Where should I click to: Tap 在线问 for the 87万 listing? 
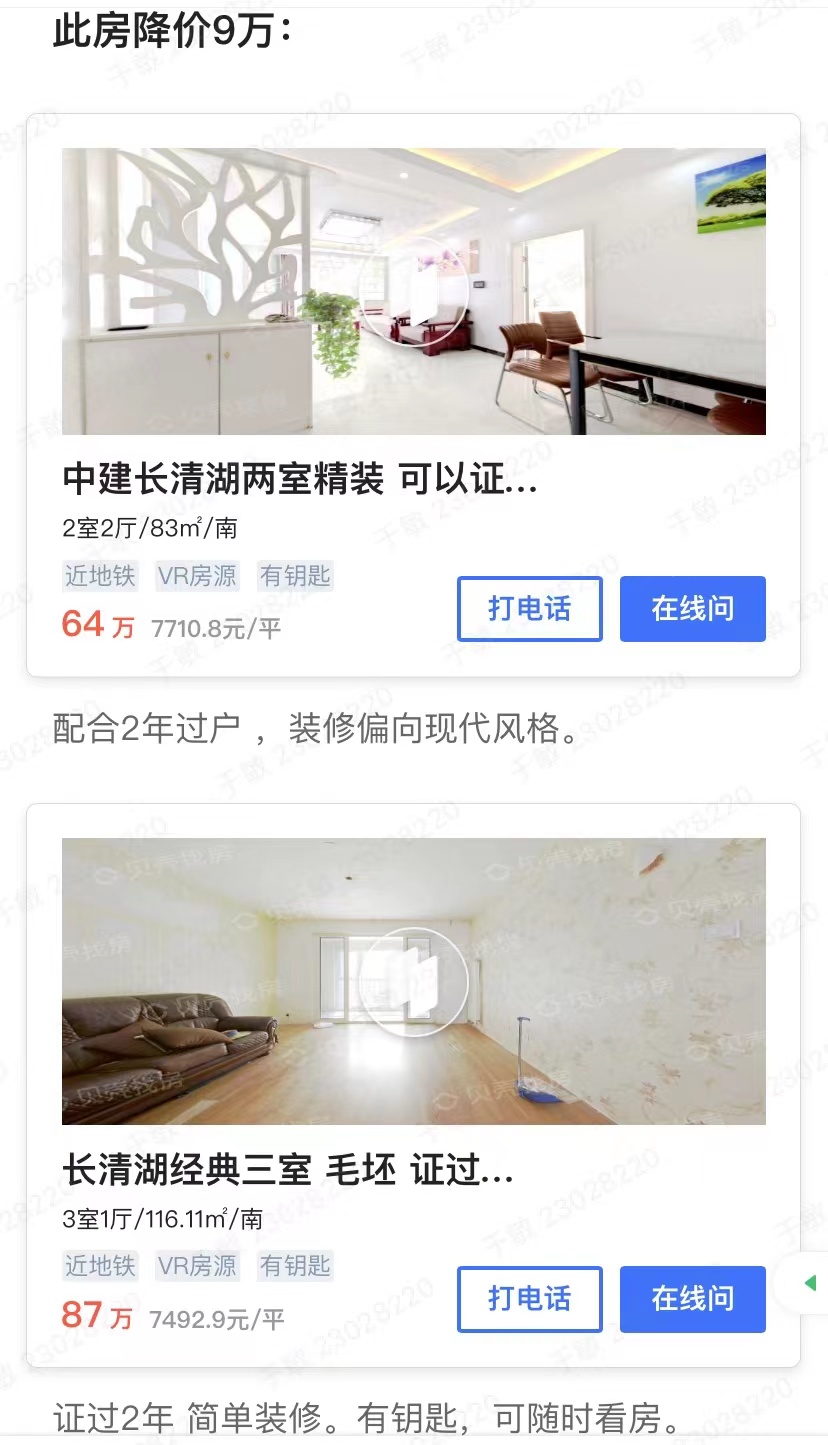point(692,1298)
